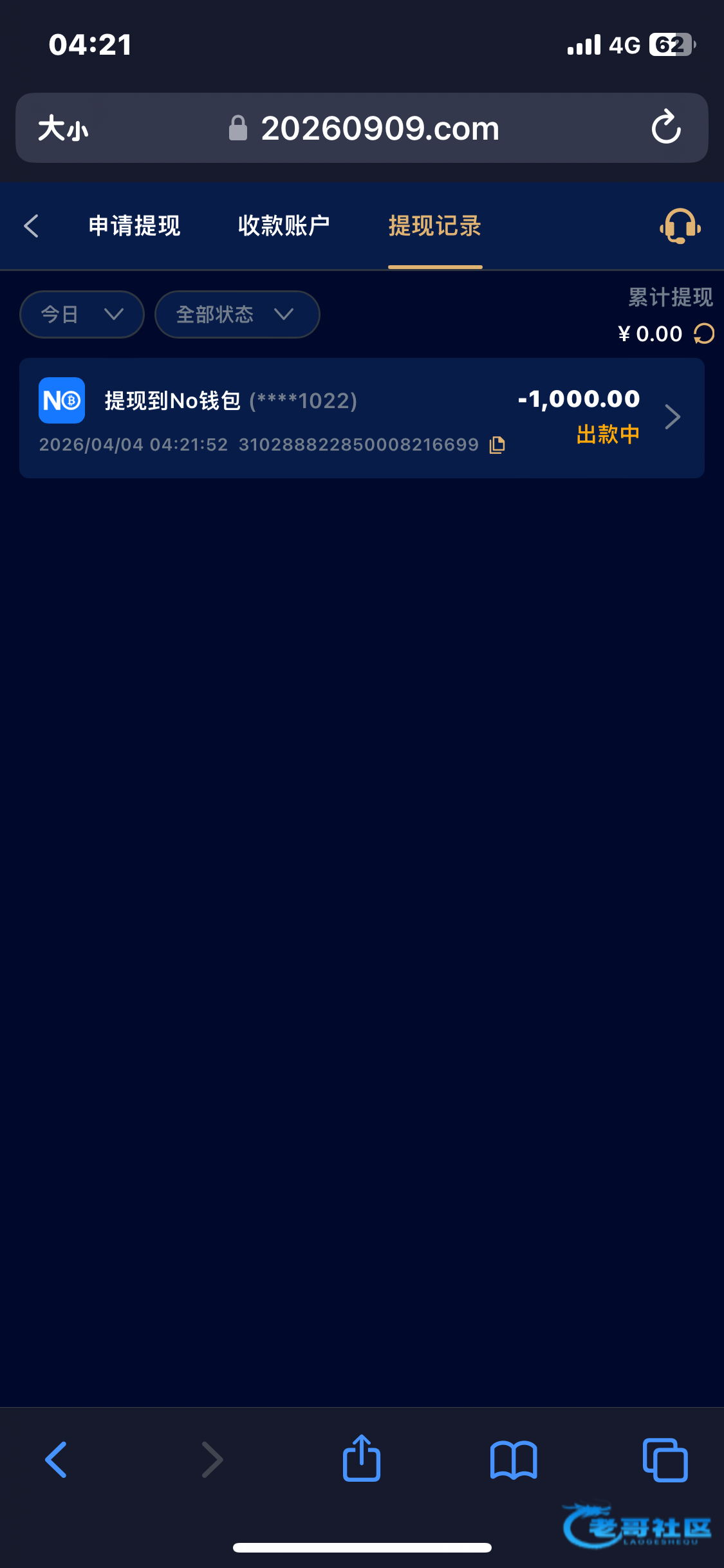Viewport: 724px width, 1568px height.
Task: Go back in Safari's bottom toolbar
Action: tap(56, 1459)
